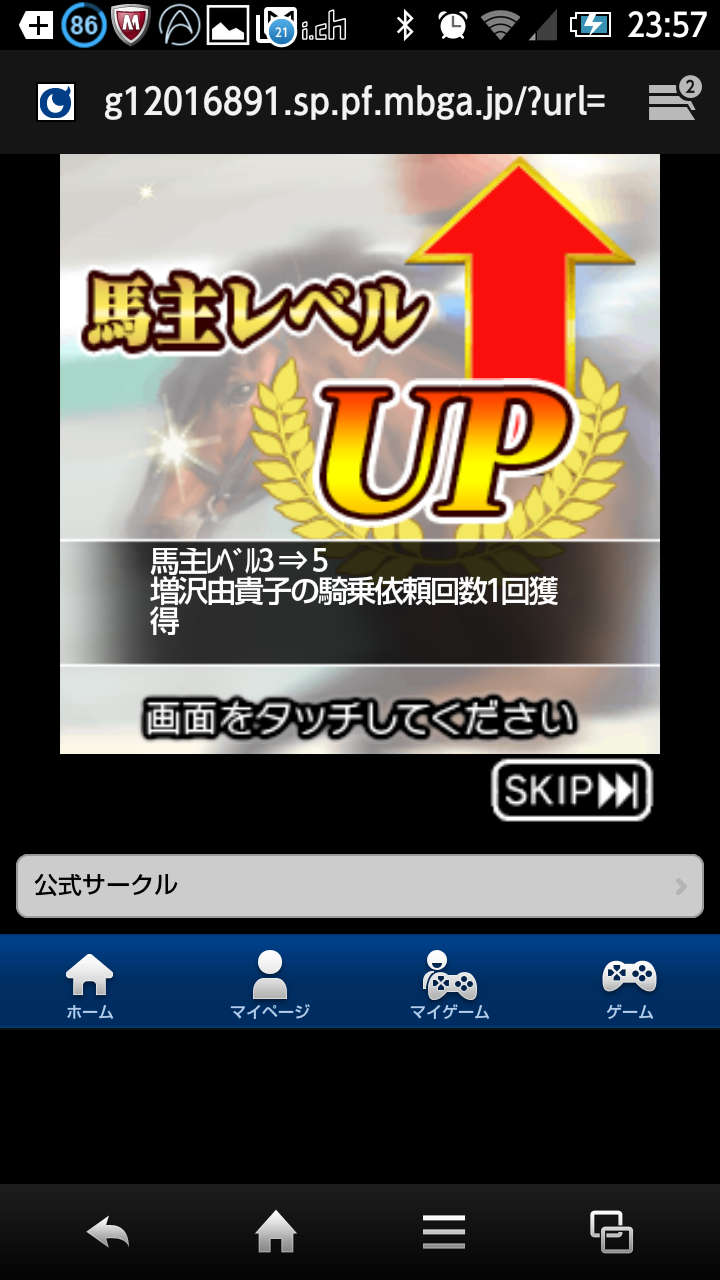The width and height of the screenshot is (720, 1280).
Task: Go to the ホーム tab
Action: pos(90,984)
